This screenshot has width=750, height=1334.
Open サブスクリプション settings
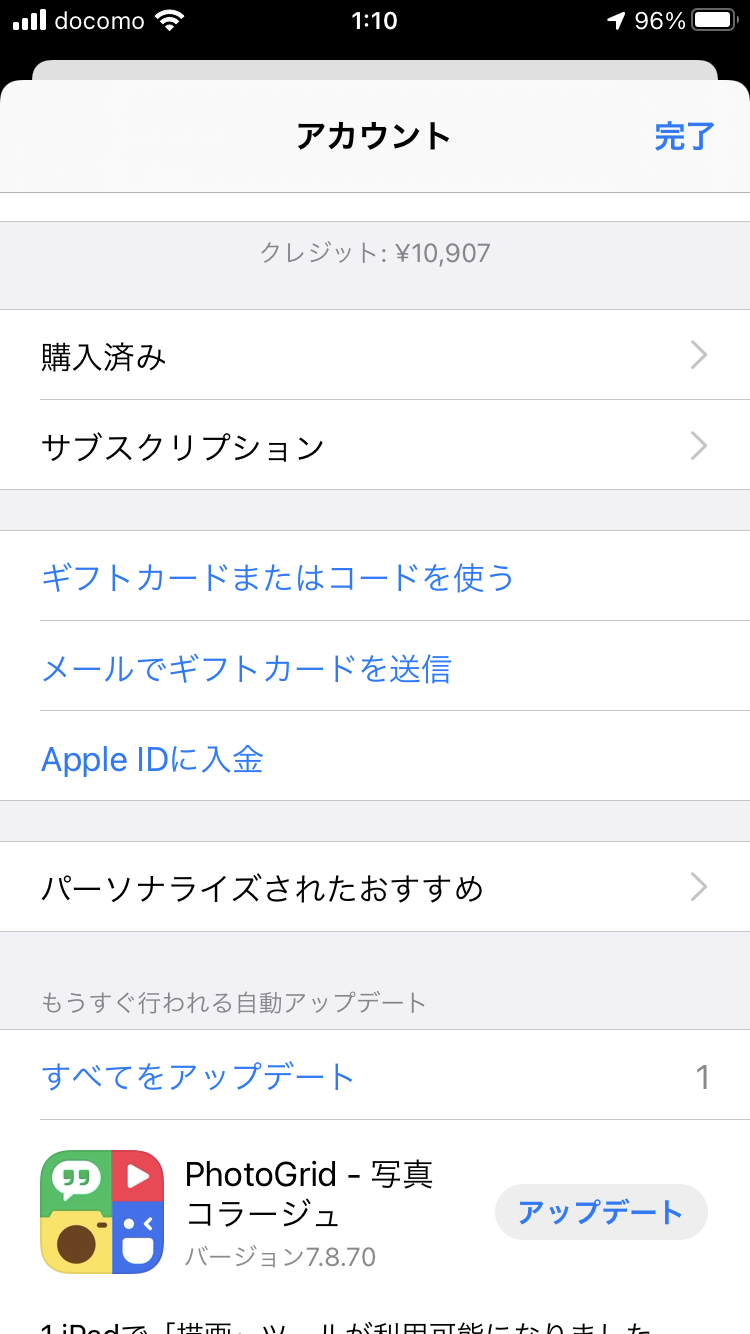coord(375,446)
